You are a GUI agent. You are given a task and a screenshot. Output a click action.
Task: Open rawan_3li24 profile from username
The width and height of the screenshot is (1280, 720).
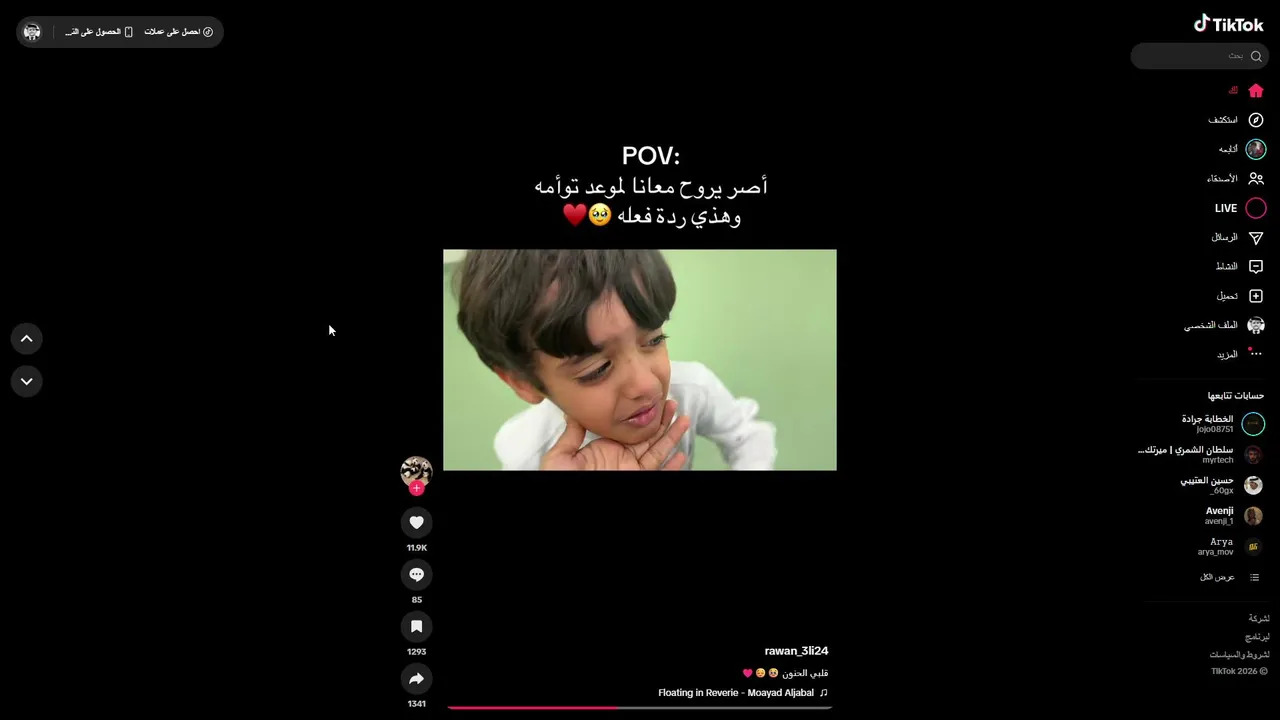coord(796,651)
